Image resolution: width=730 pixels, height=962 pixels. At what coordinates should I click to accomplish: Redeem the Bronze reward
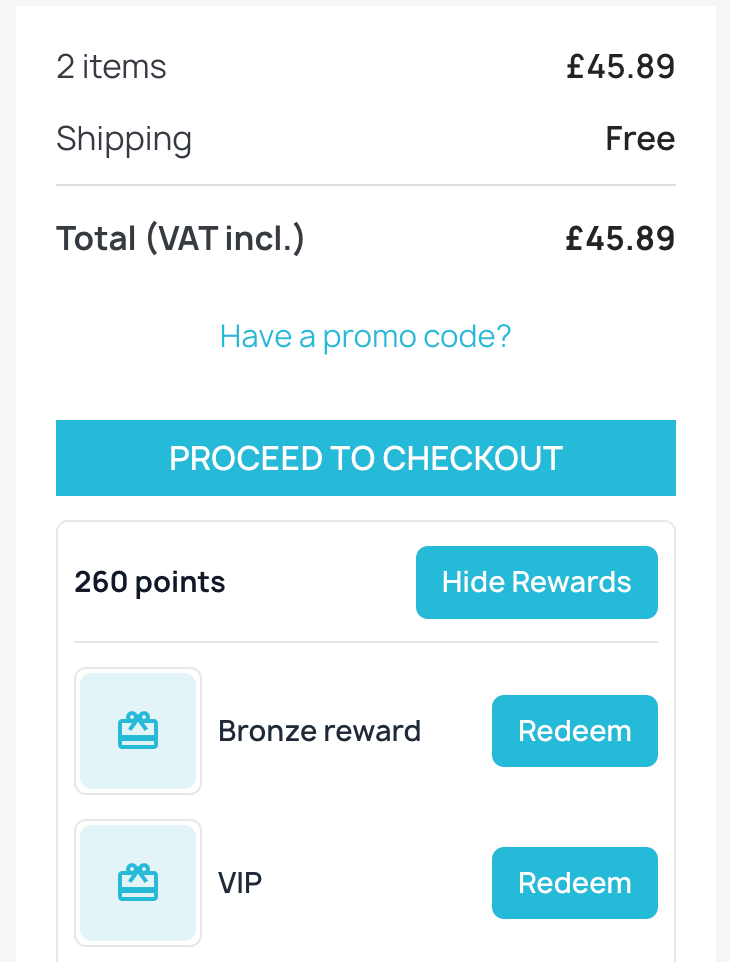(574, 731)
